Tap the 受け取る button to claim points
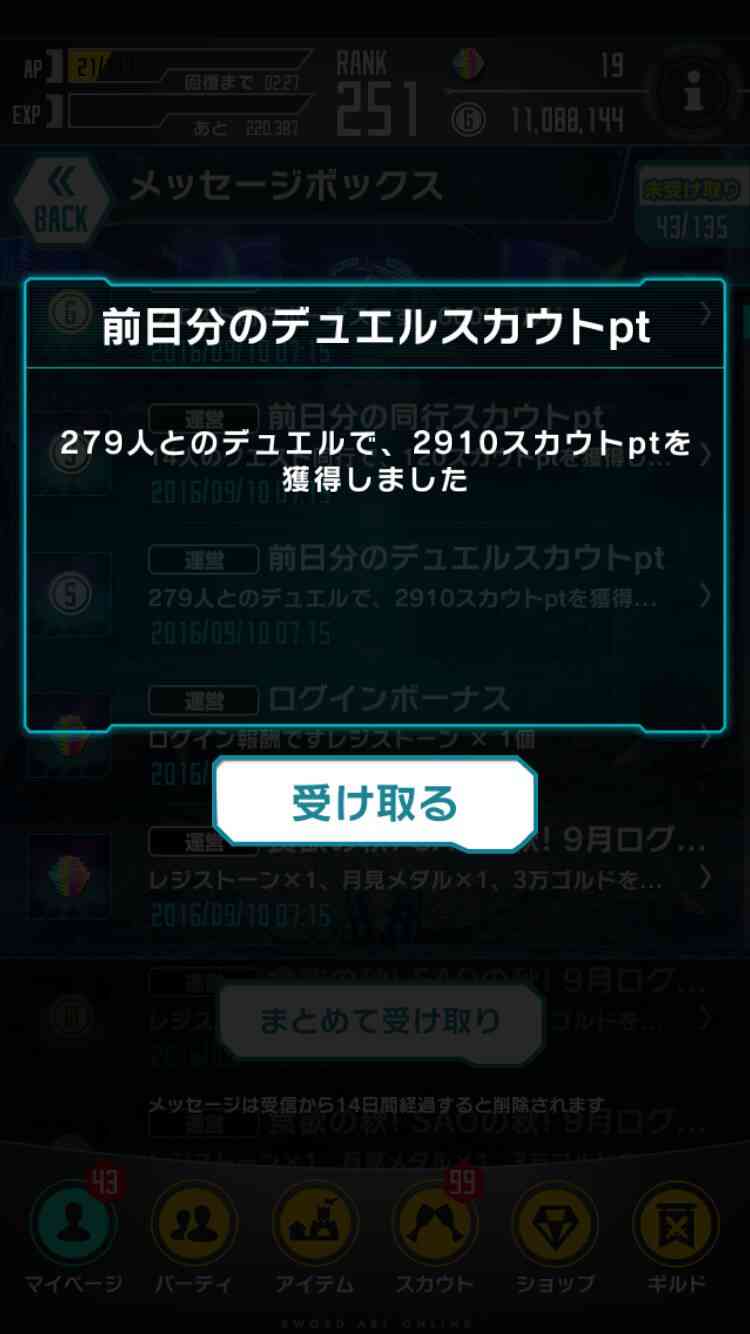Screen dimensions: 750x1334 [375, 803]
